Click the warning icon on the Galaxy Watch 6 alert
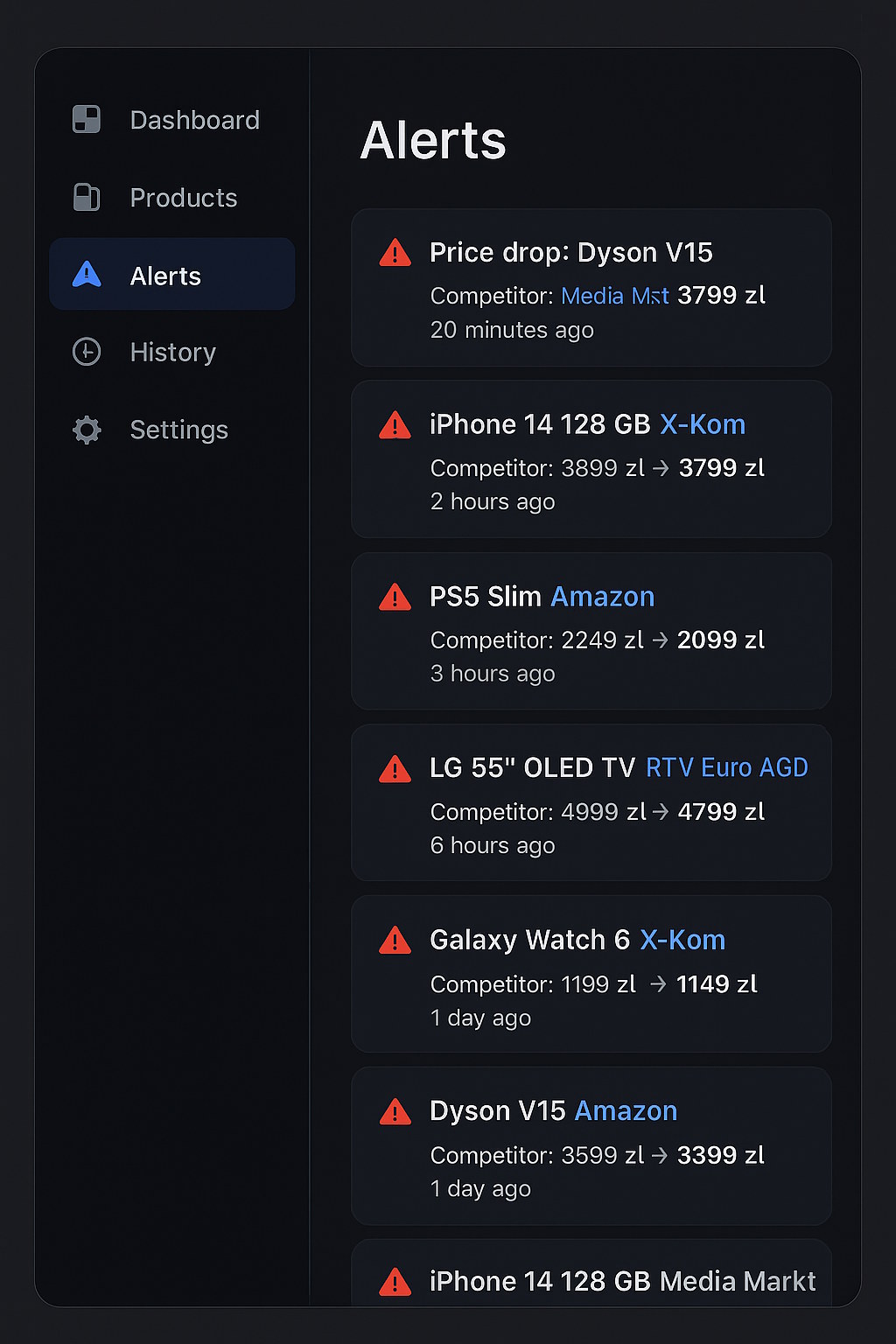Screen dimensions: 896x1344 pos(395,941)
